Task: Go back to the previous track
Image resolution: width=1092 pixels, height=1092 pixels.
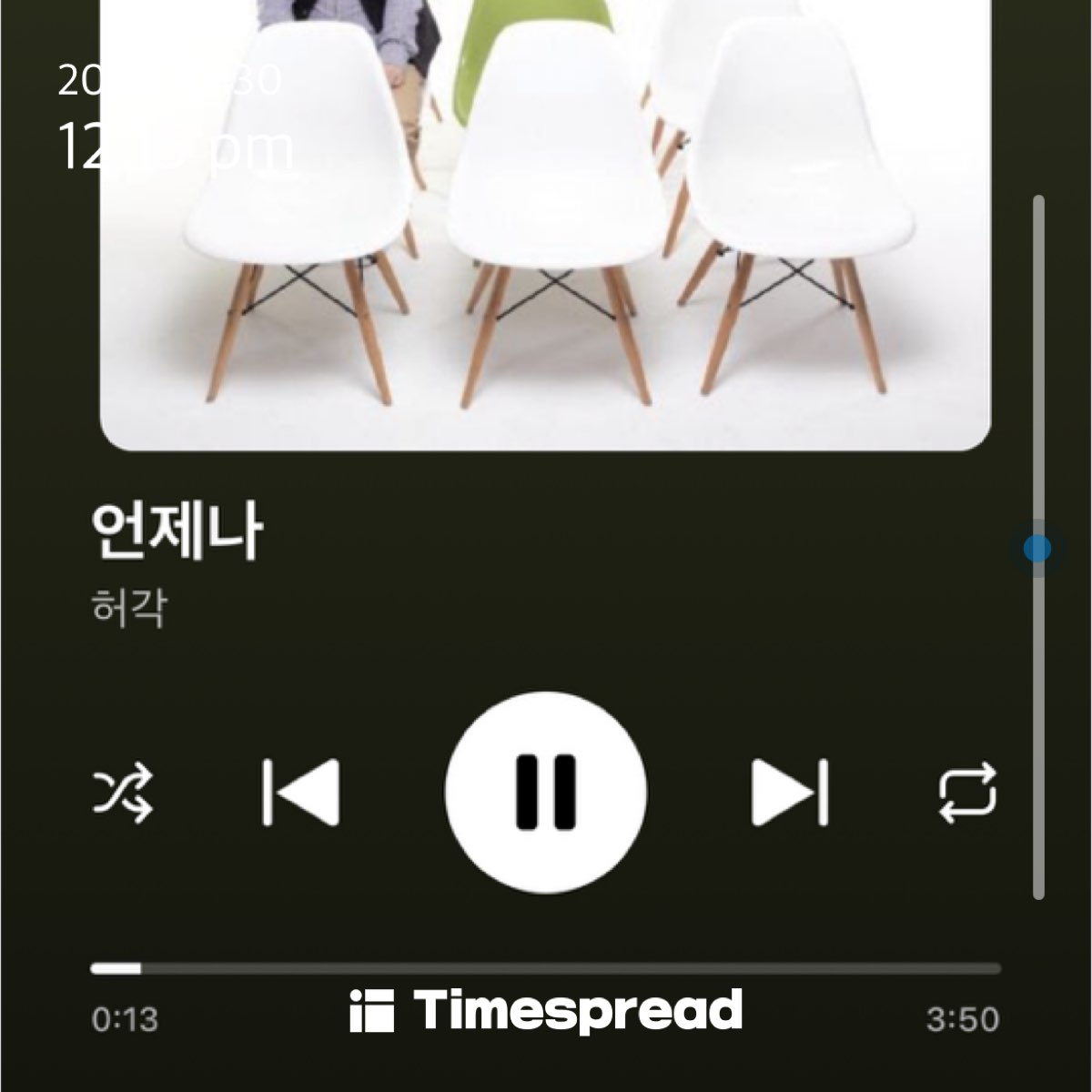Action: [301, 792]
